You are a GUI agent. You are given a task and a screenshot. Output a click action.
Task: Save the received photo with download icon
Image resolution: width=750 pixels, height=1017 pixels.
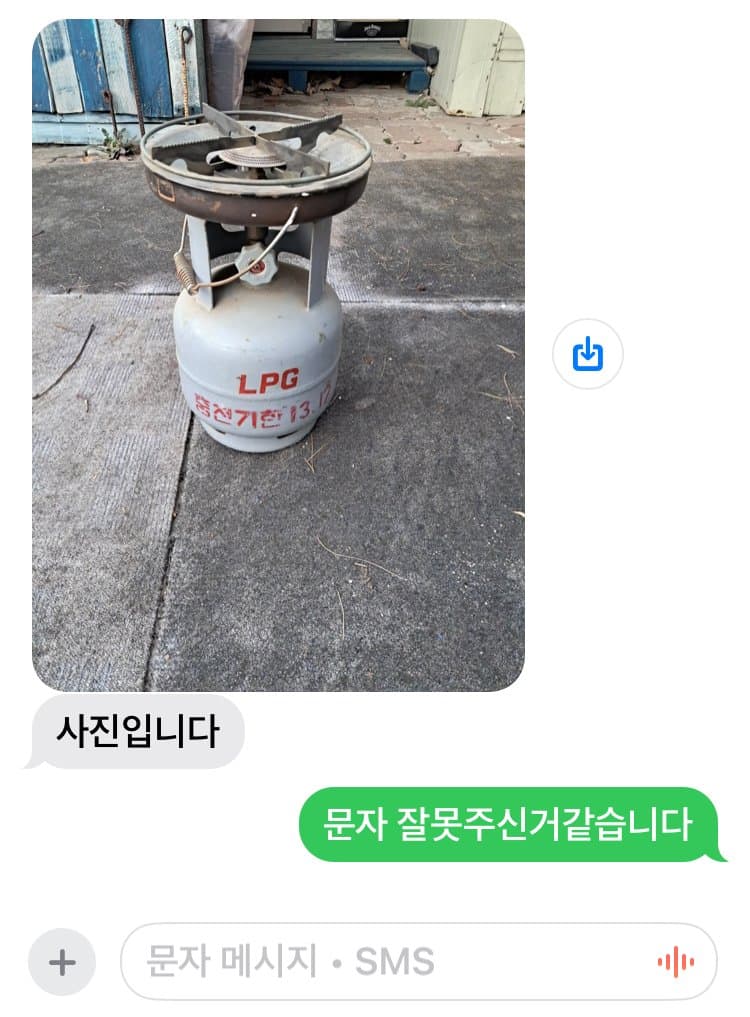[x=588, y=354]
